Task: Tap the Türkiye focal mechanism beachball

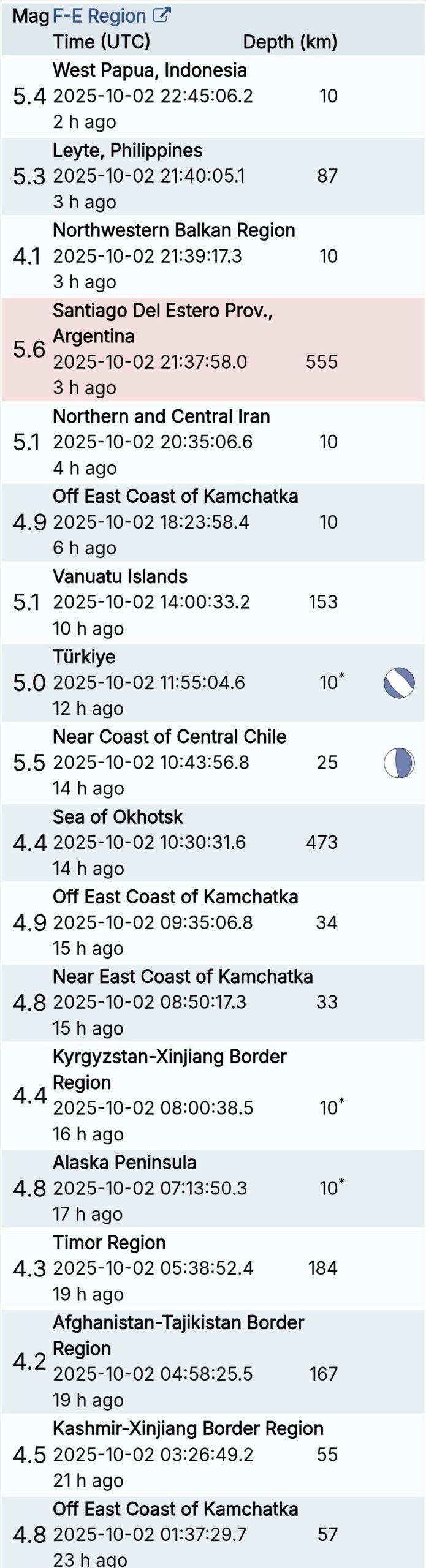Action: (x=399, y=682)
